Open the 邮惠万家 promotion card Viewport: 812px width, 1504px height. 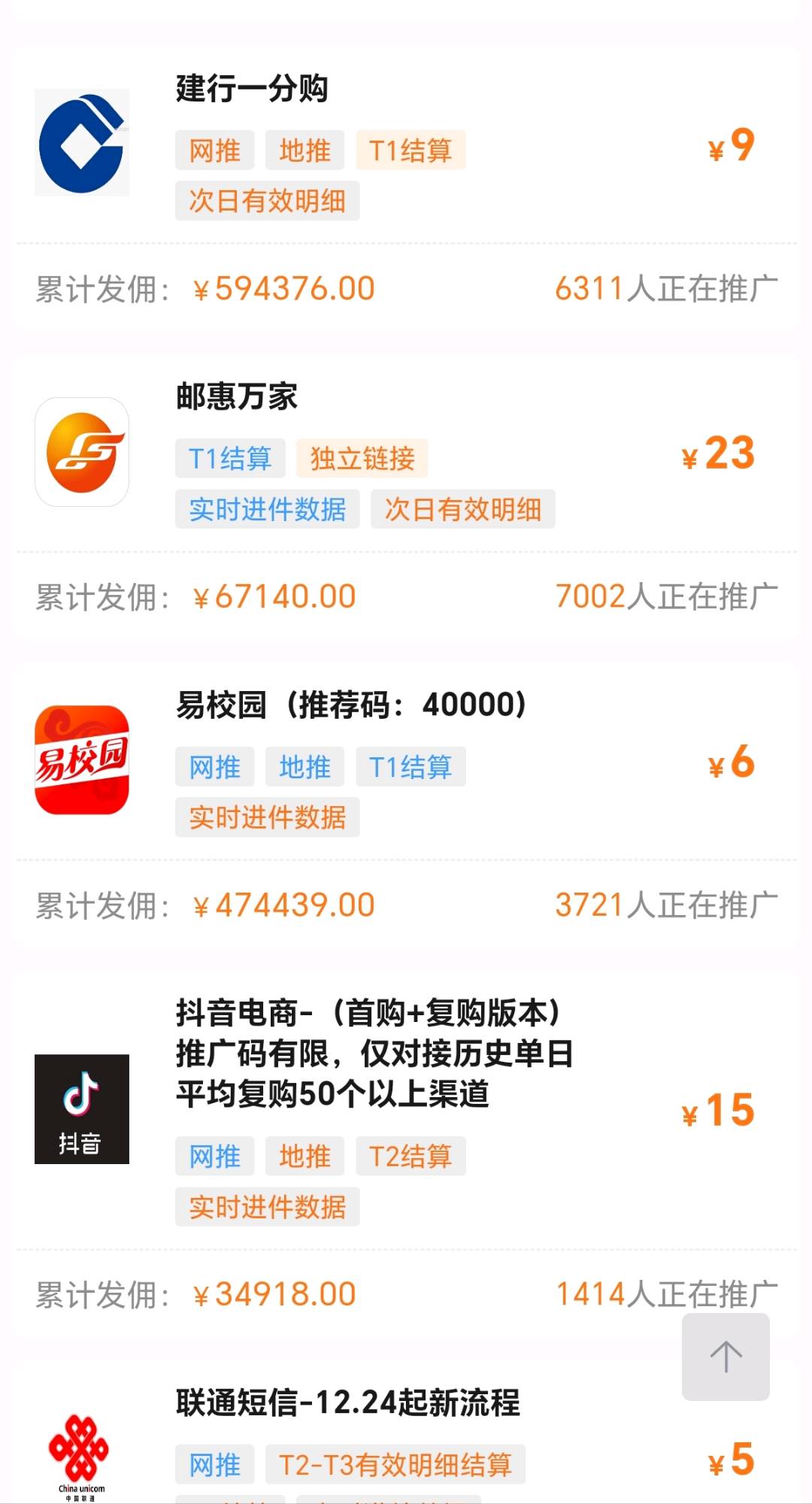point(406,496)
